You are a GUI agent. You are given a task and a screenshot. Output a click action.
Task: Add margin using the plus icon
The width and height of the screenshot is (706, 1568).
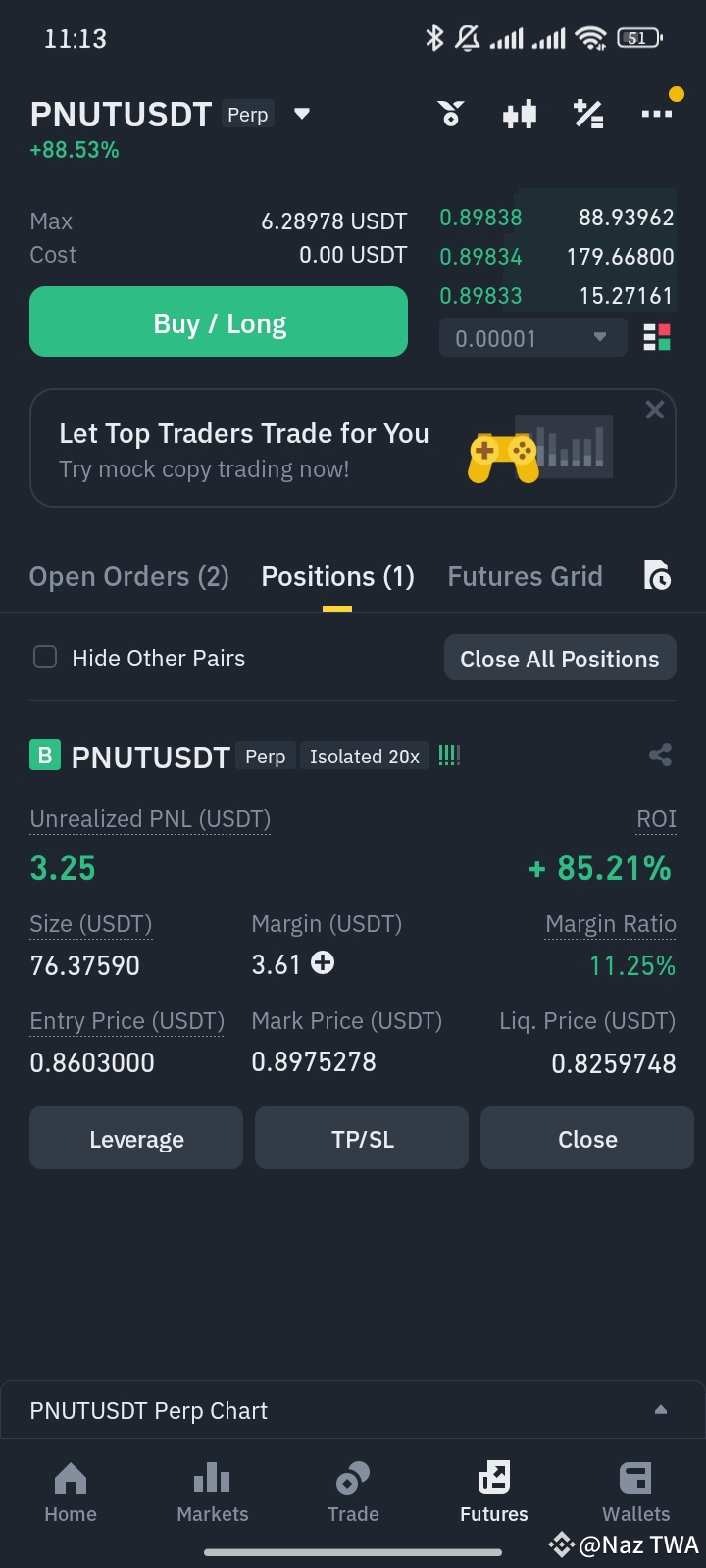point(322,963)
